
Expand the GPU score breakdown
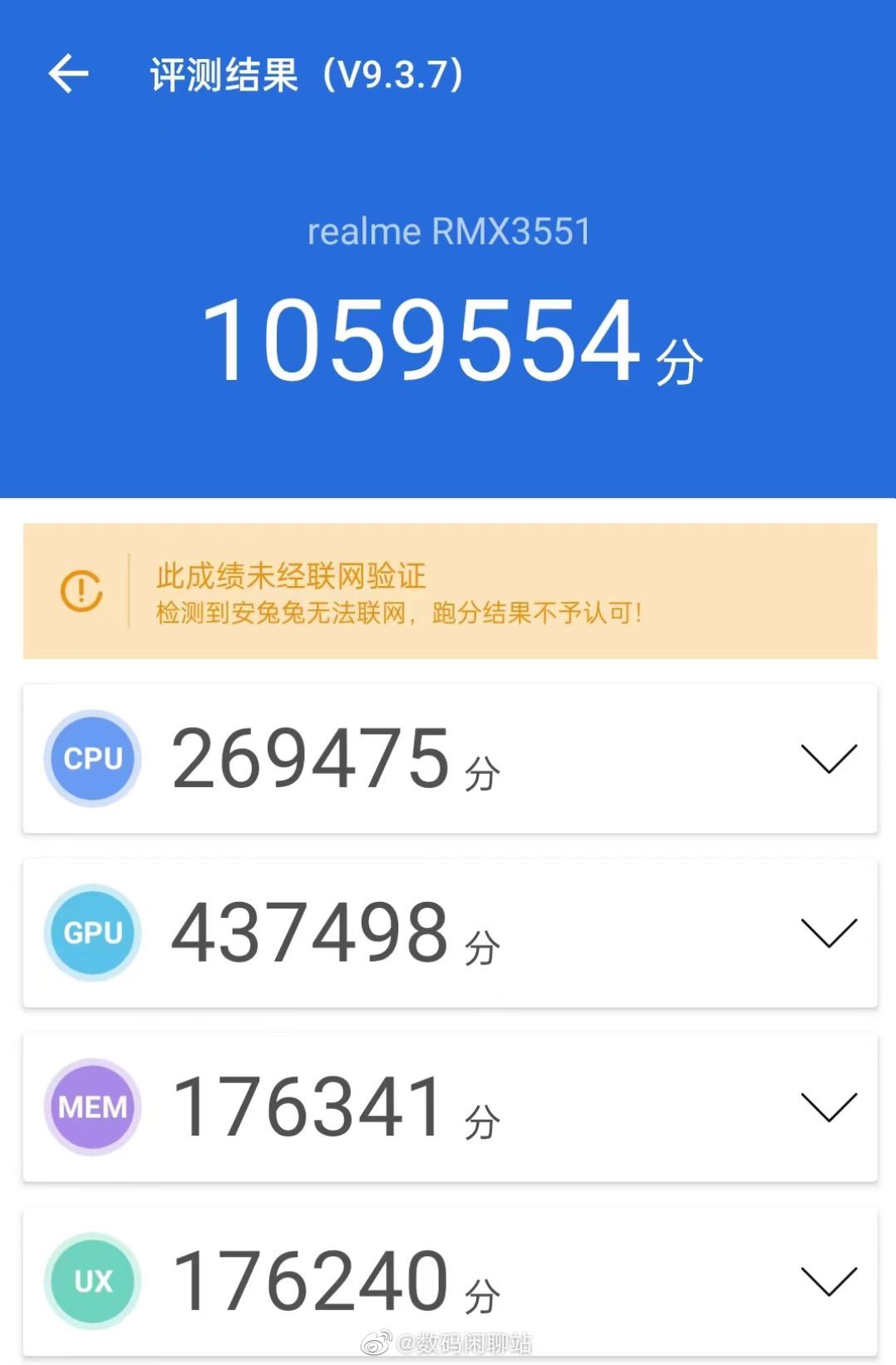point(828,933)
